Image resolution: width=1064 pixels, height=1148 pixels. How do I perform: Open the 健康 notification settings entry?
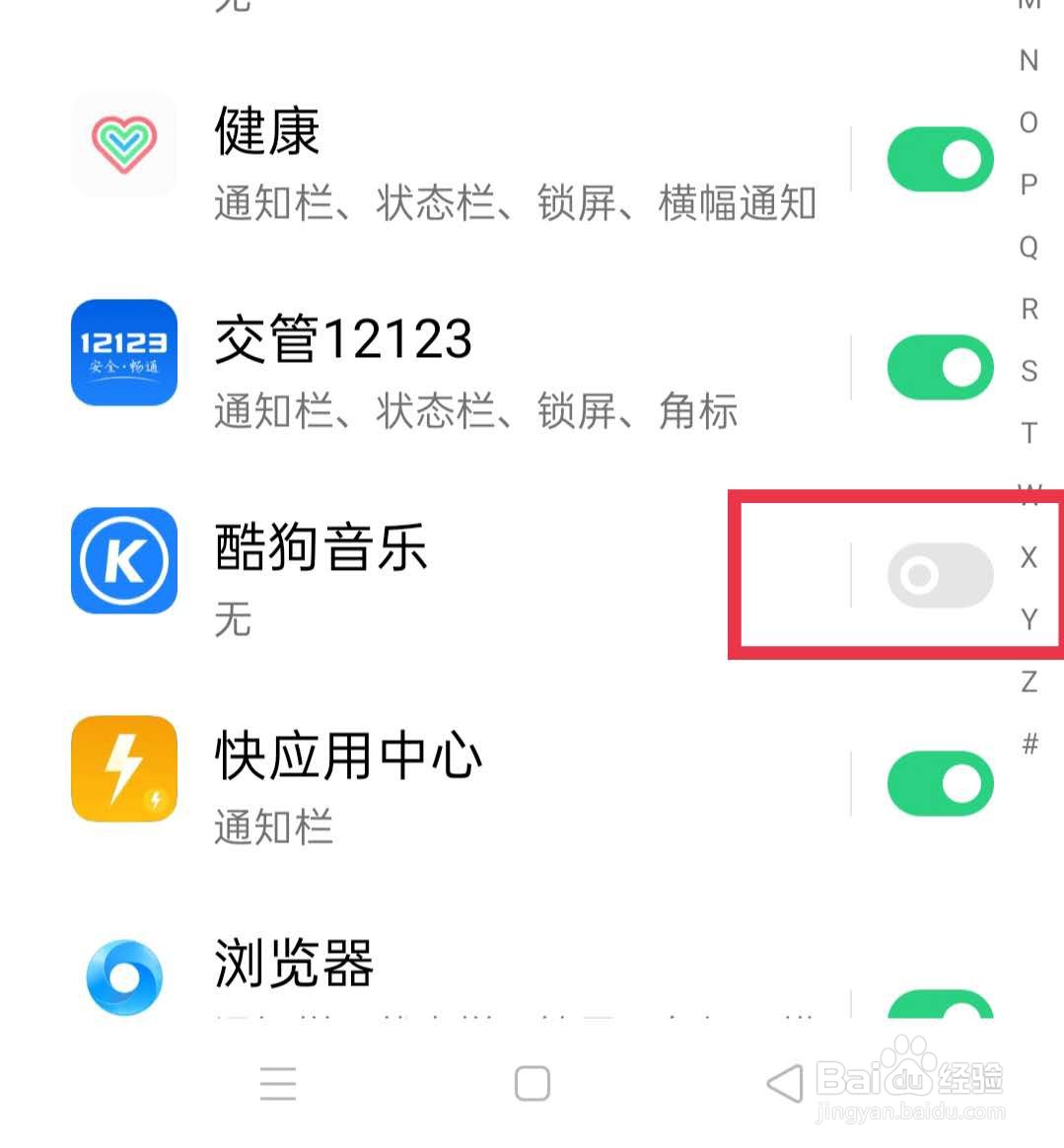point(444,163)
